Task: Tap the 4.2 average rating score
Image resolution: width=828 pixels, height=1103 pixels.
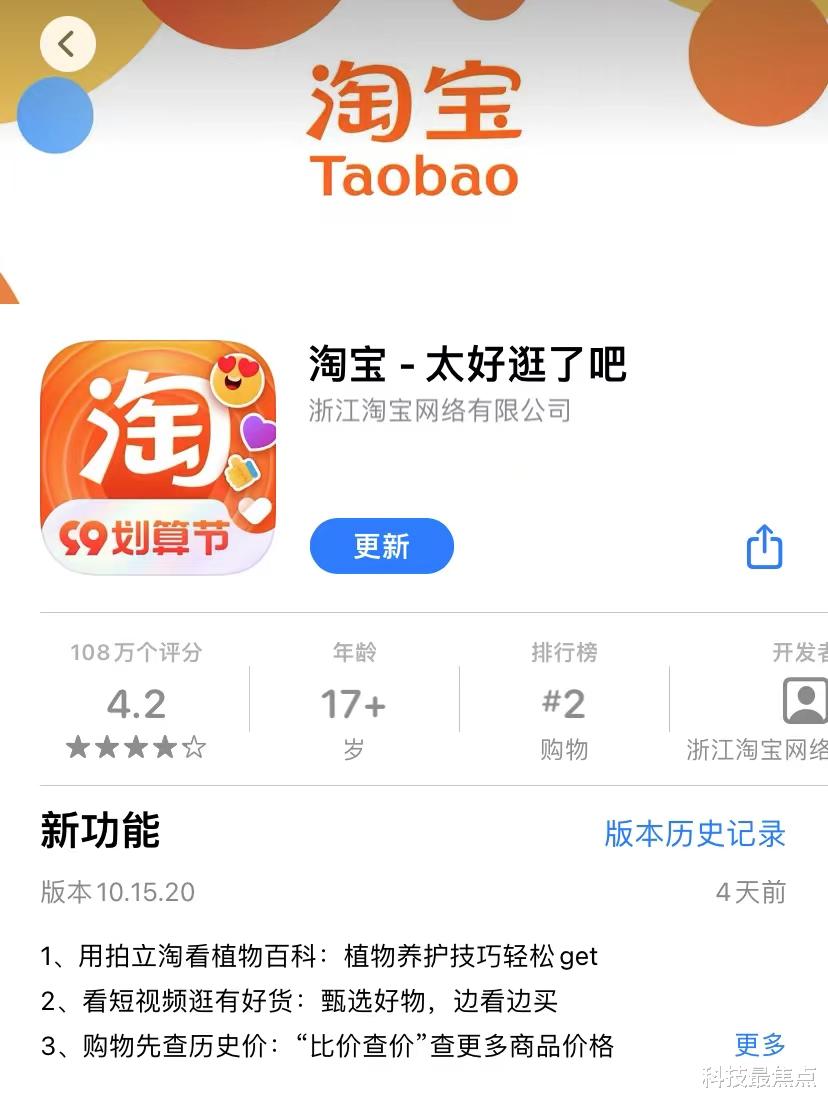Action: pyautogui.click(x=135, y=704)
